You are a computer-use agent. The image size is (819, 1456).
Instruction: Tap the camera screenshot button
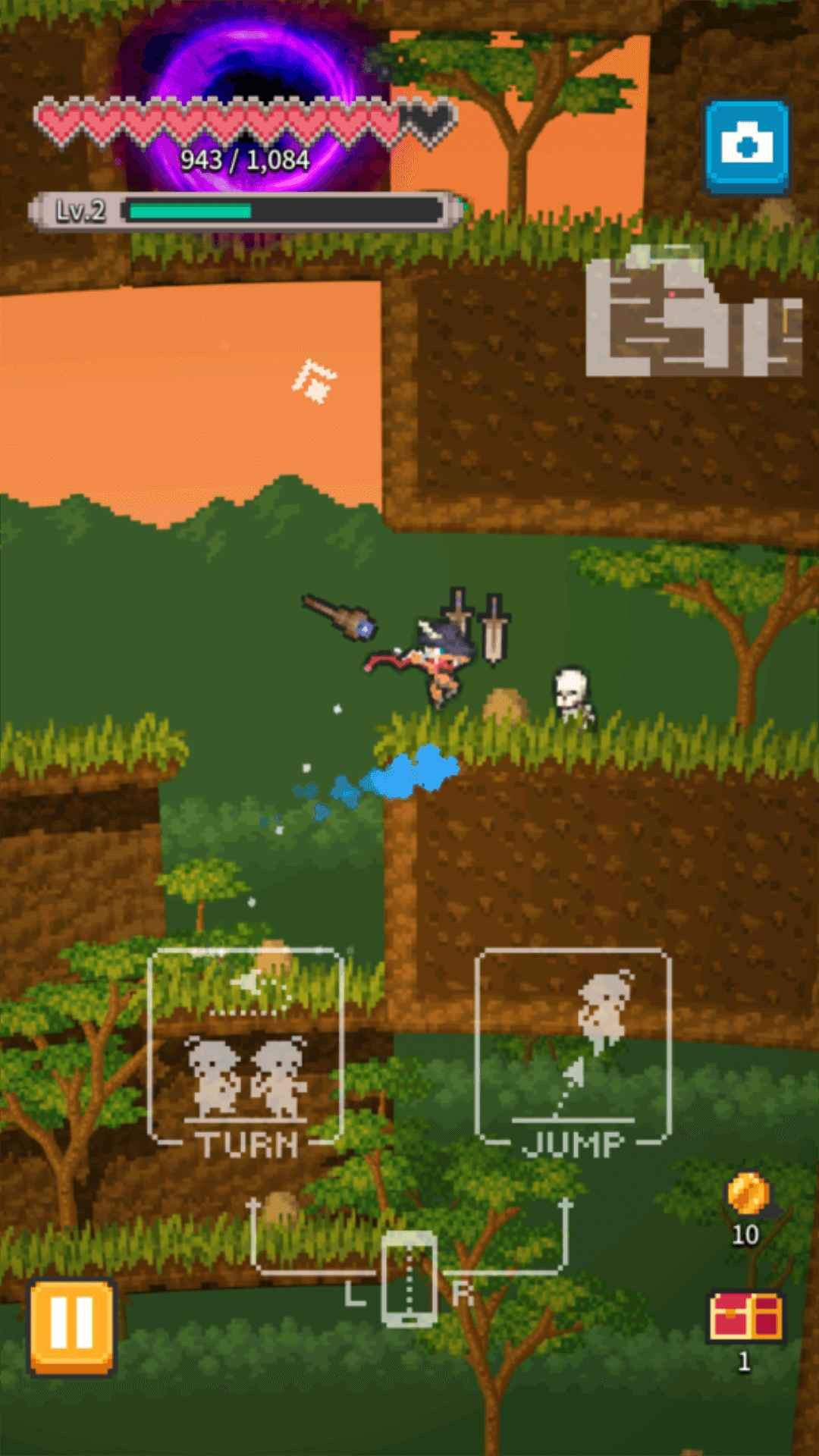tap(747, 145)
